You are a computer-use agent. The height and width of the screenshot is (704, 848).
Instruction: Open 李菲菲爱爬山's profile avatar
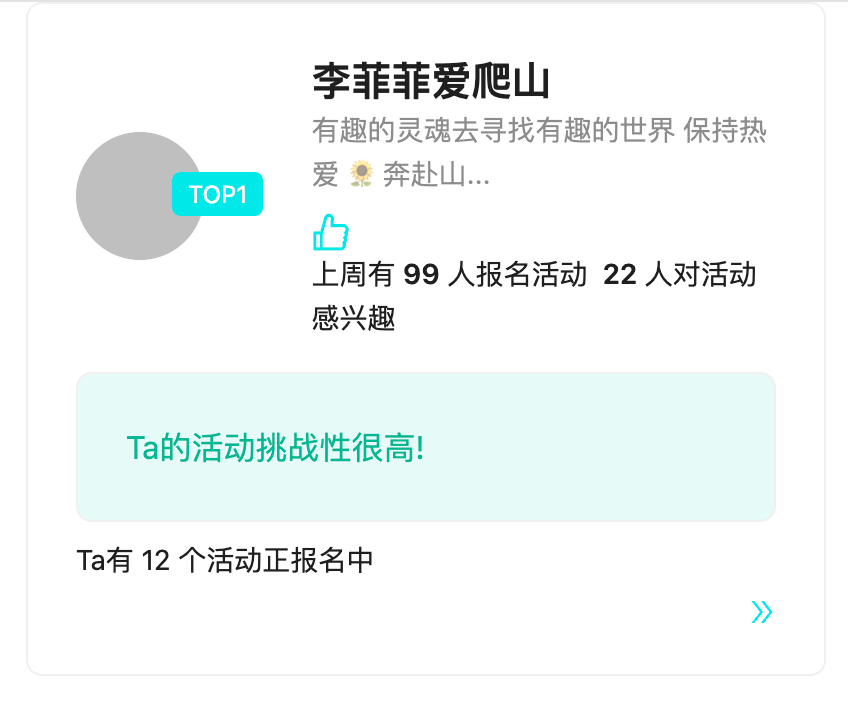139,196
